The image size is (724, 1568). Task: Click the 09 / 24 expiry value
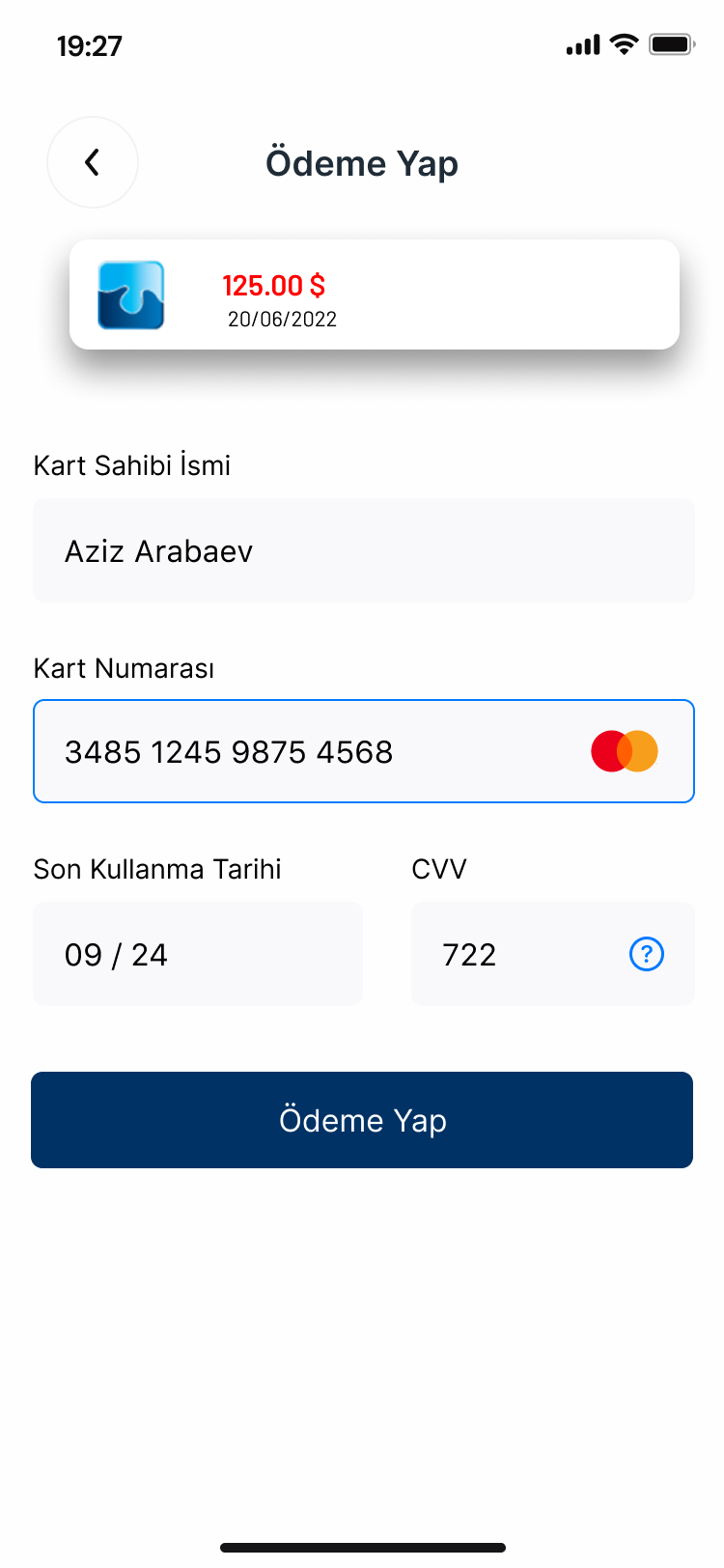(x=116, y=954)
